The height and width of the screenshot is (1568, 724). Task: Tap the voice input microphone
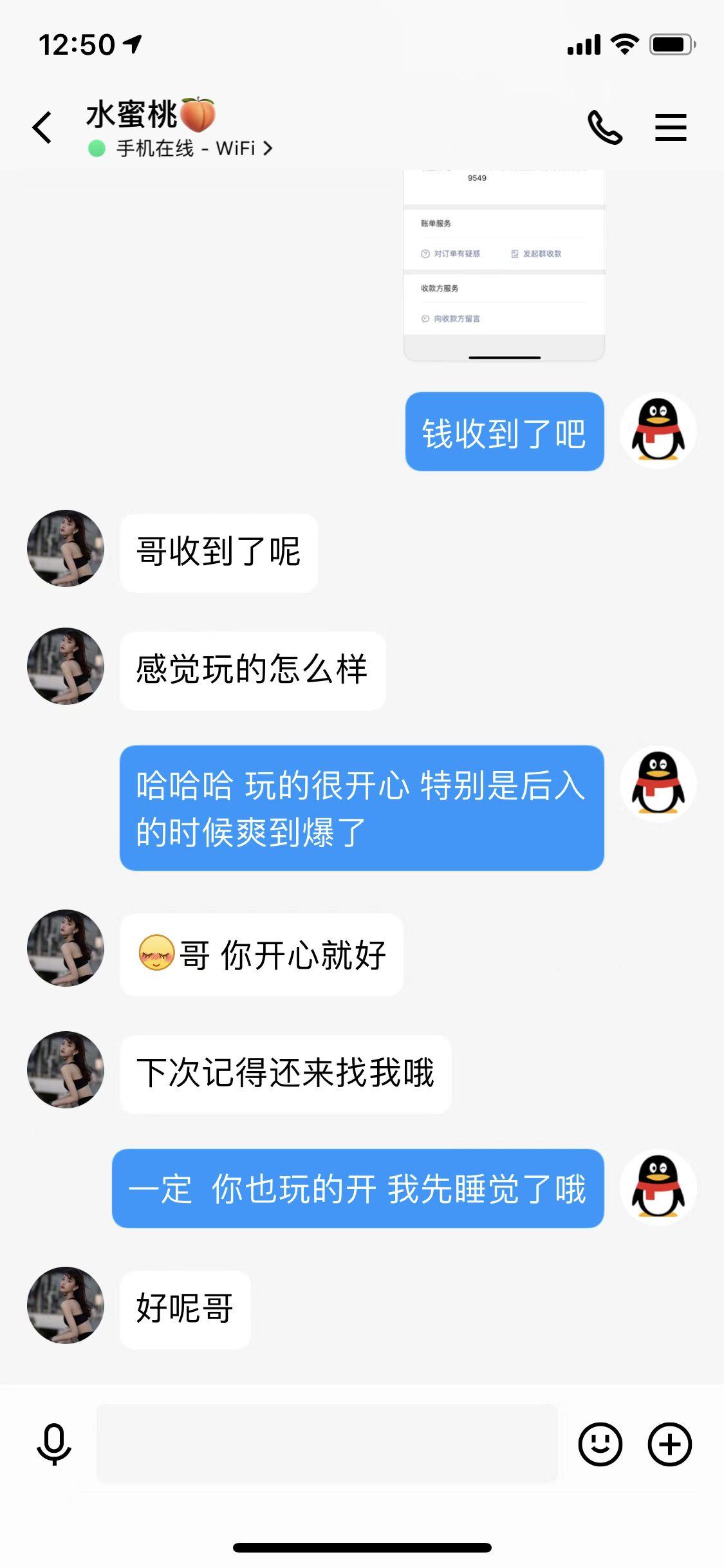pyautogui.click(x=54, y=1444)
